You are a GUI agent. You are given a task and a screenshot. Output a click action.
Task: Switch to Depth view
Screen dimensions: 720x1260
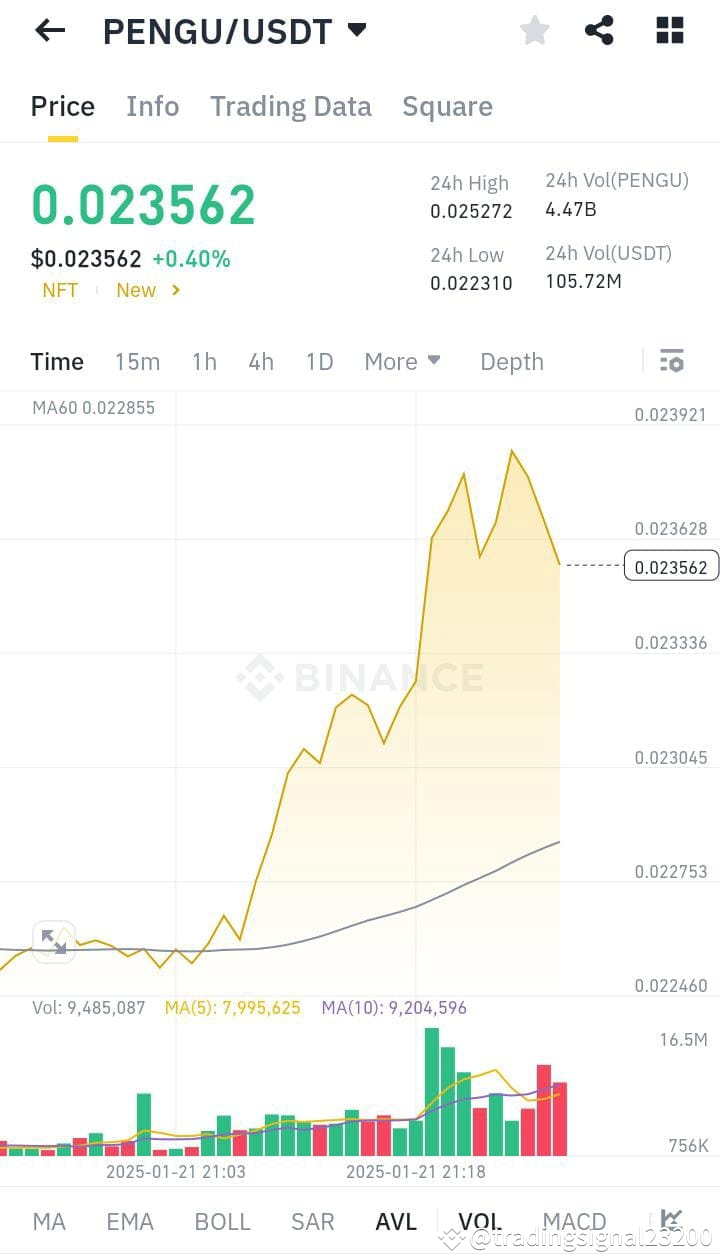pyautogui.click(x=511, y=361)
